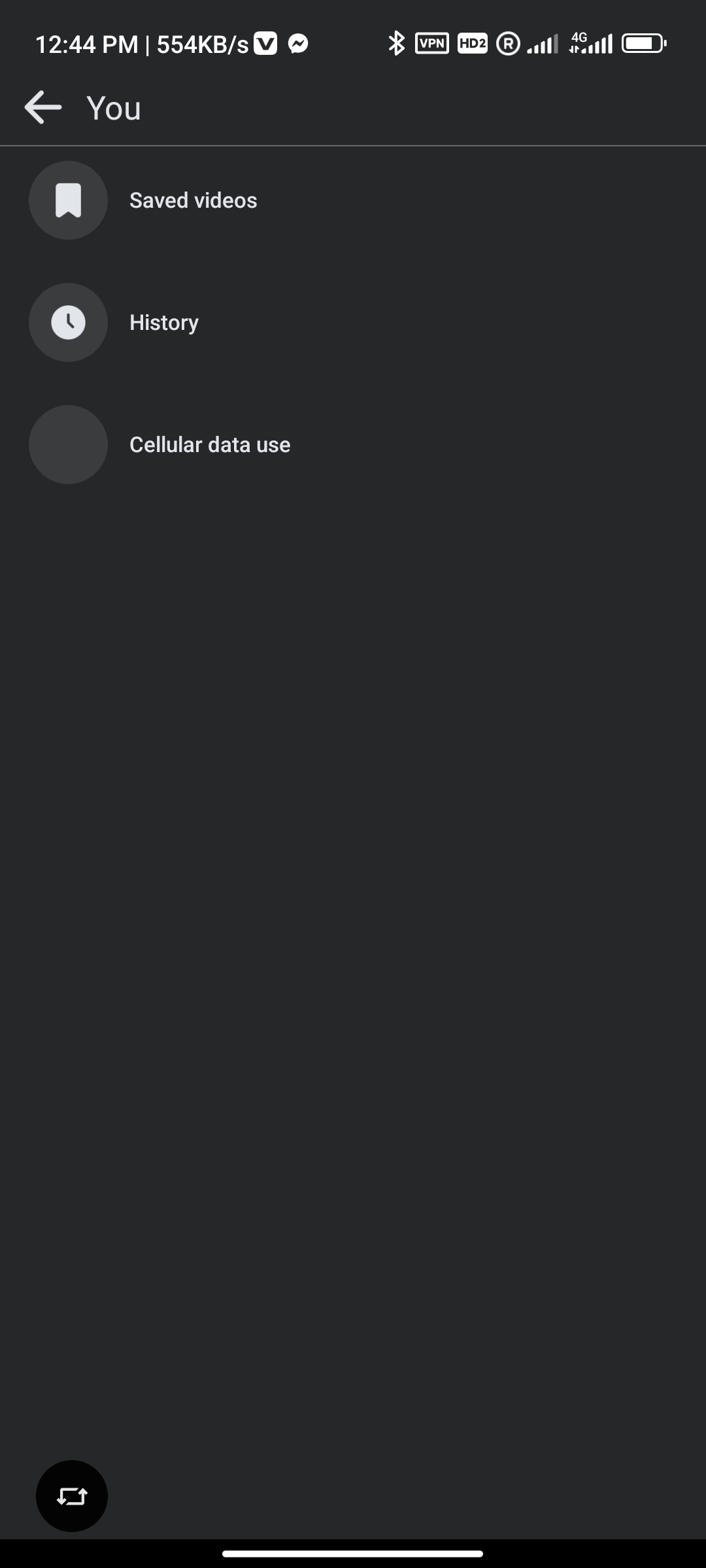The image size is (706, 1568).
Task: Go back from the You page
Action: 43,108
